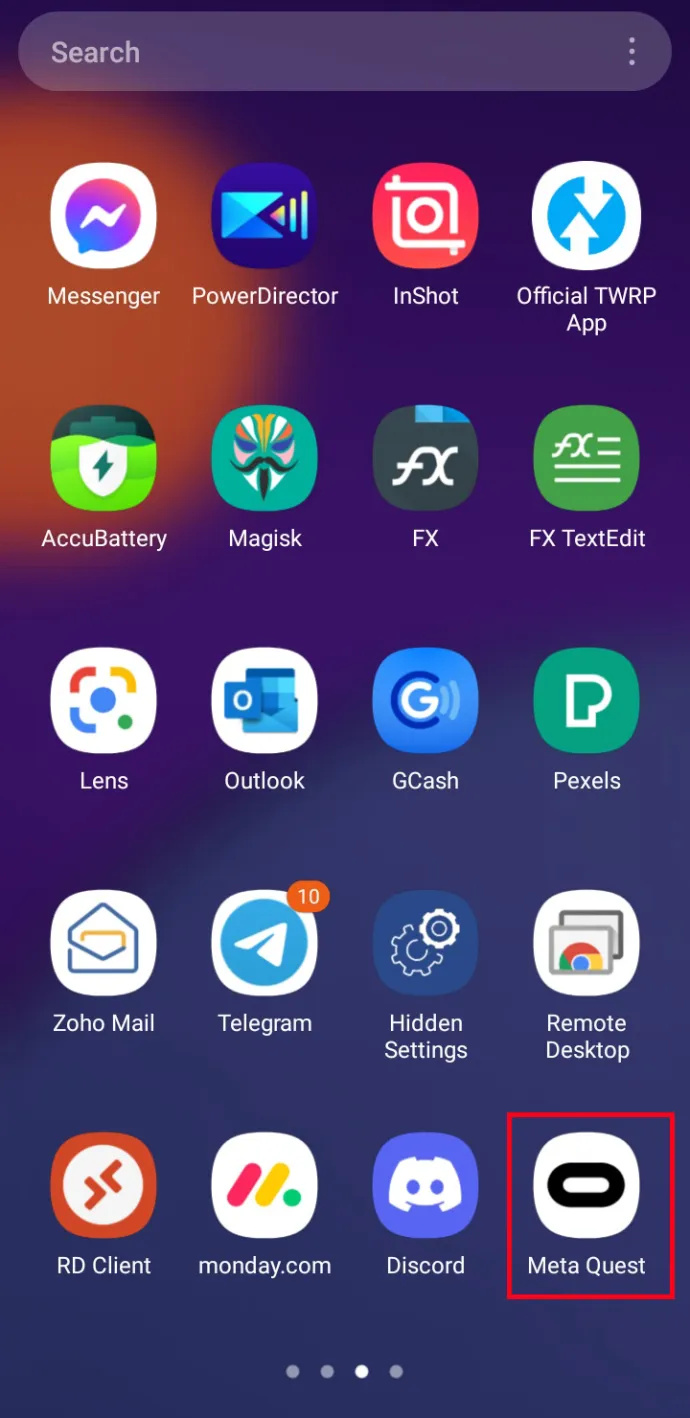This screenshot has height=1418, width=690.
Task: Open Official TWRP App
Action: click(587, 216)
